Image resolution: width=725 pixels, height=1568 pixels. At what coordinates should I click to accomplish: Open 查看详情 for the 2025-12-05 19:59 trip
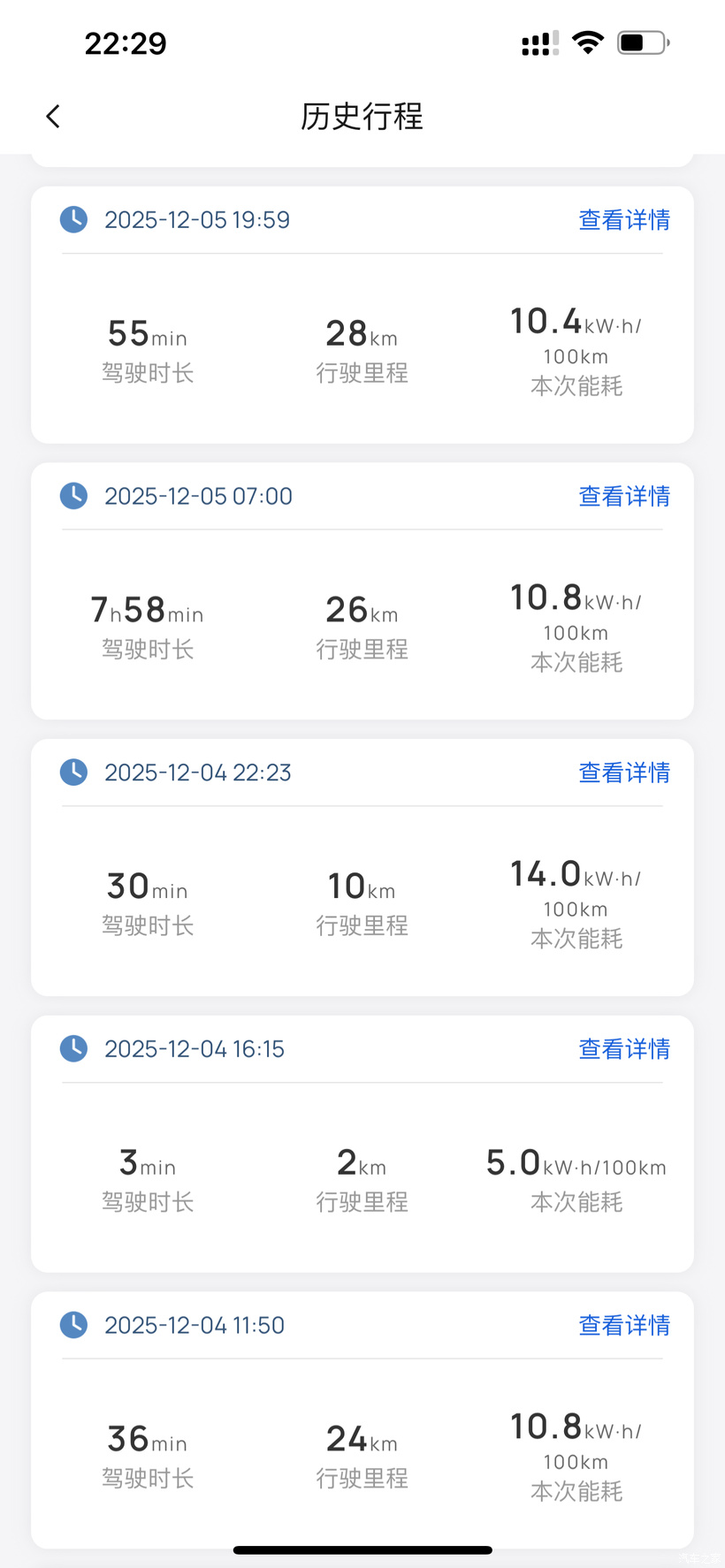pyautogui.click(x=624, y=220)
